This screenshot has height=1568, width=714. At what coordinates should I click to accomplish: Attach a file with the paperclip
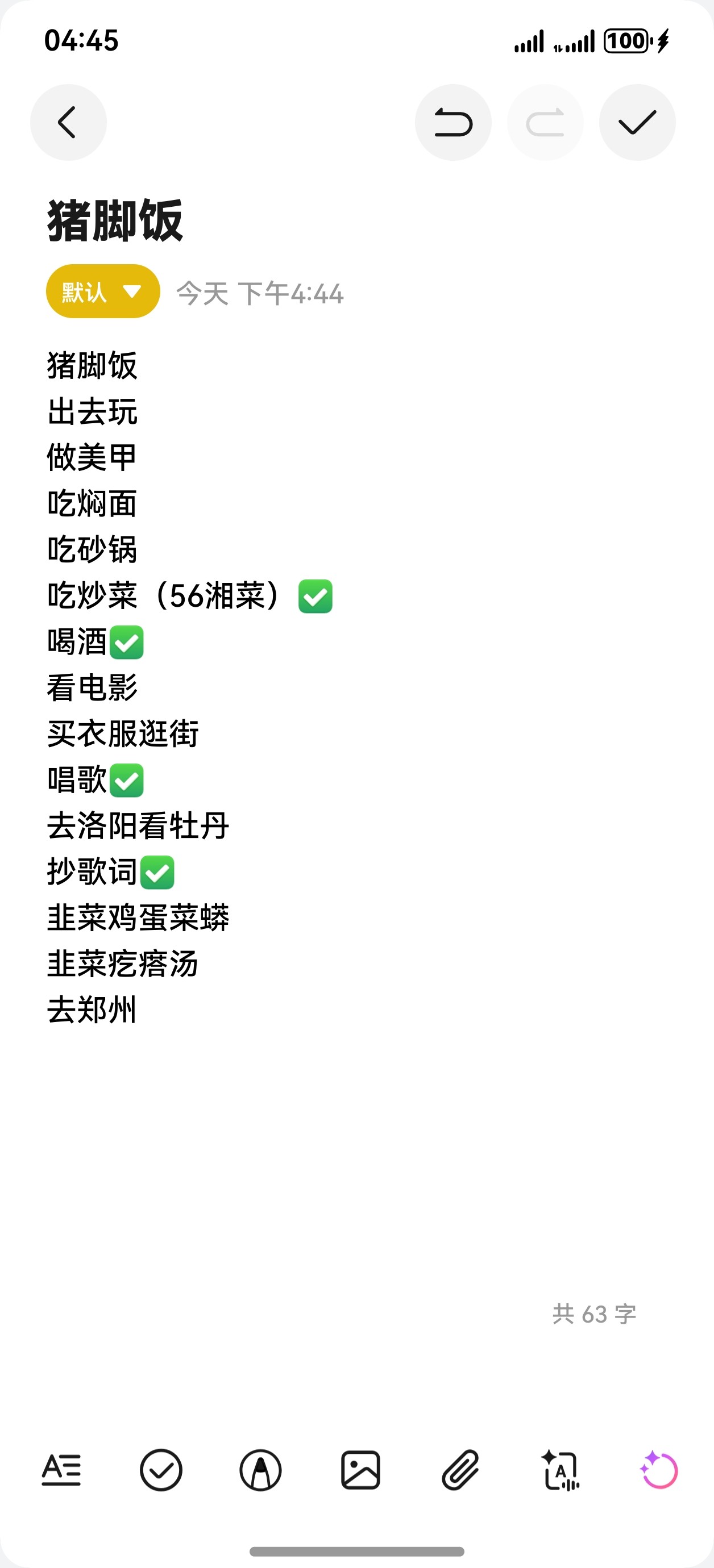(x=460, y=1471)
